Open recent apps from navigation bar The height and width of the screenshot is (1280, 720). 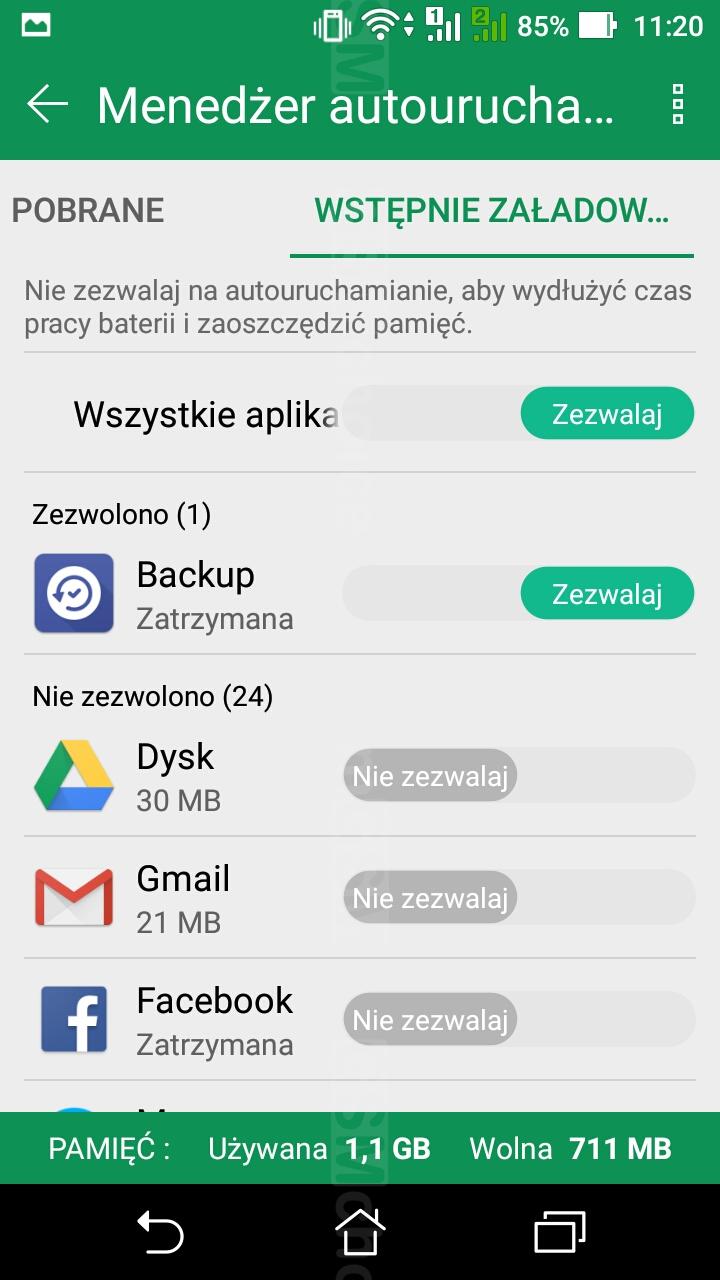click(560, 1231)
